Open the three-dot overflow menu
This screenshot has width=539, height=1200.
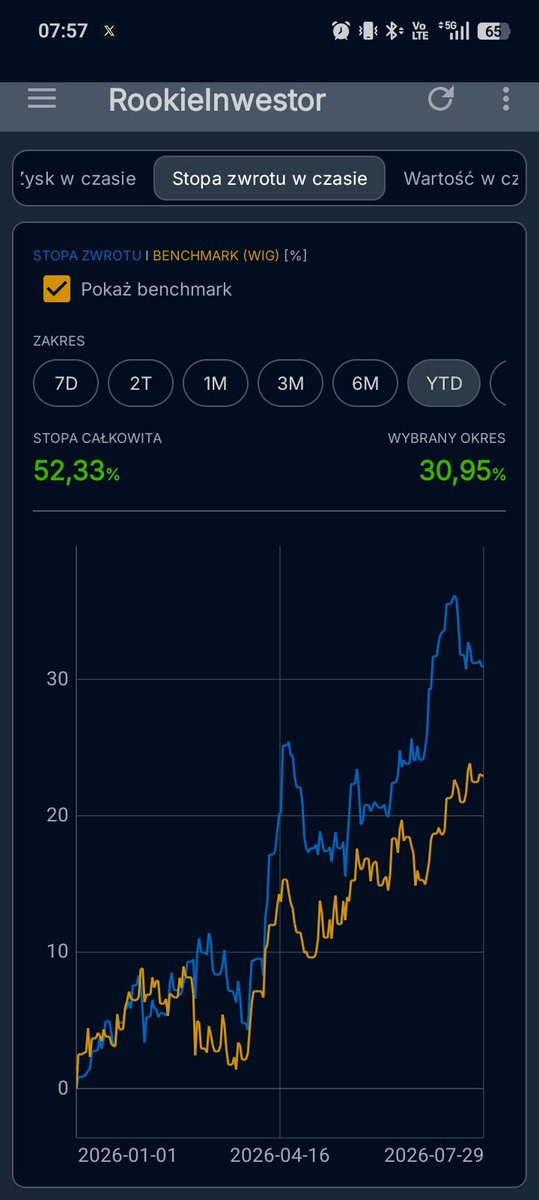tap(506, 99)
